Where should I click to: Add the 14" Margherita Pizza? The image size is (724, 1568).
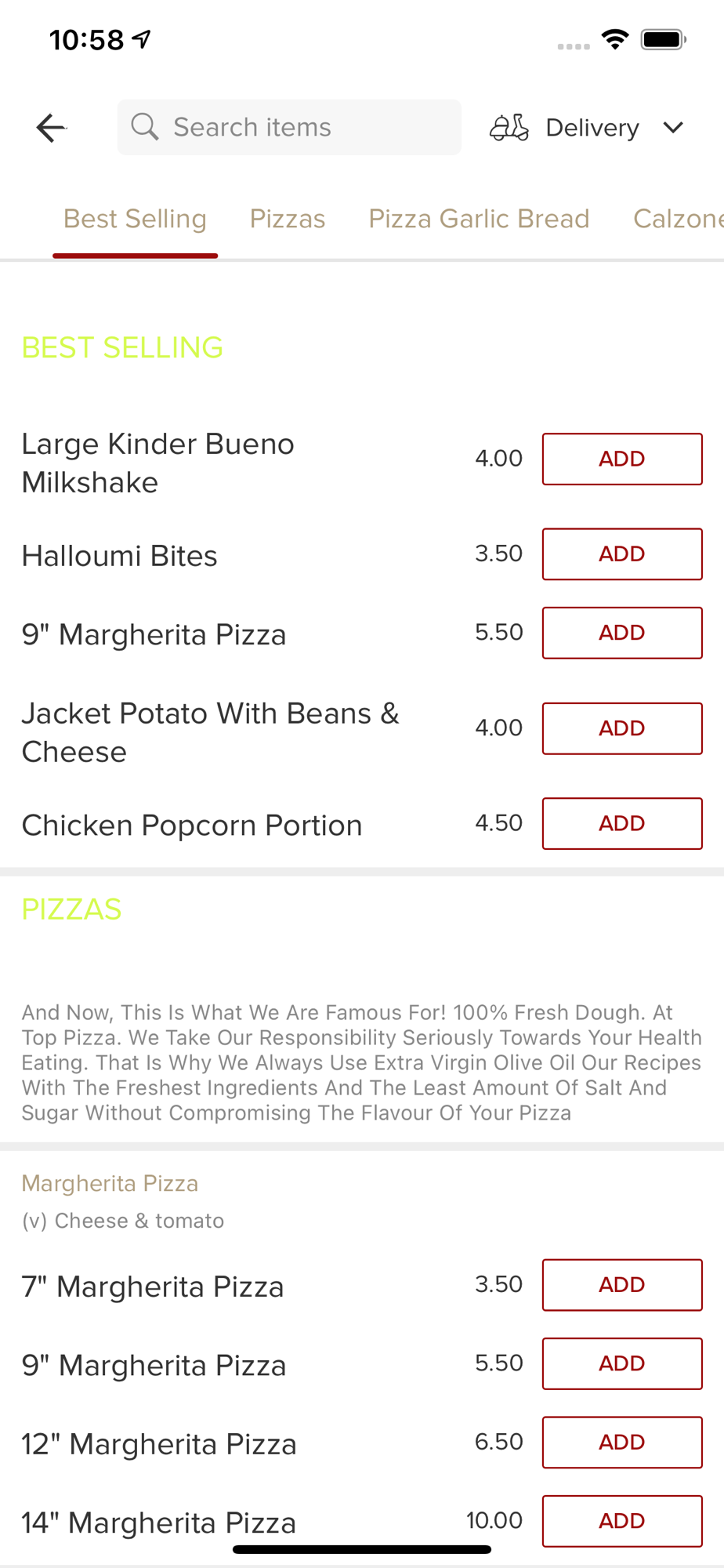coord(622,1521)
